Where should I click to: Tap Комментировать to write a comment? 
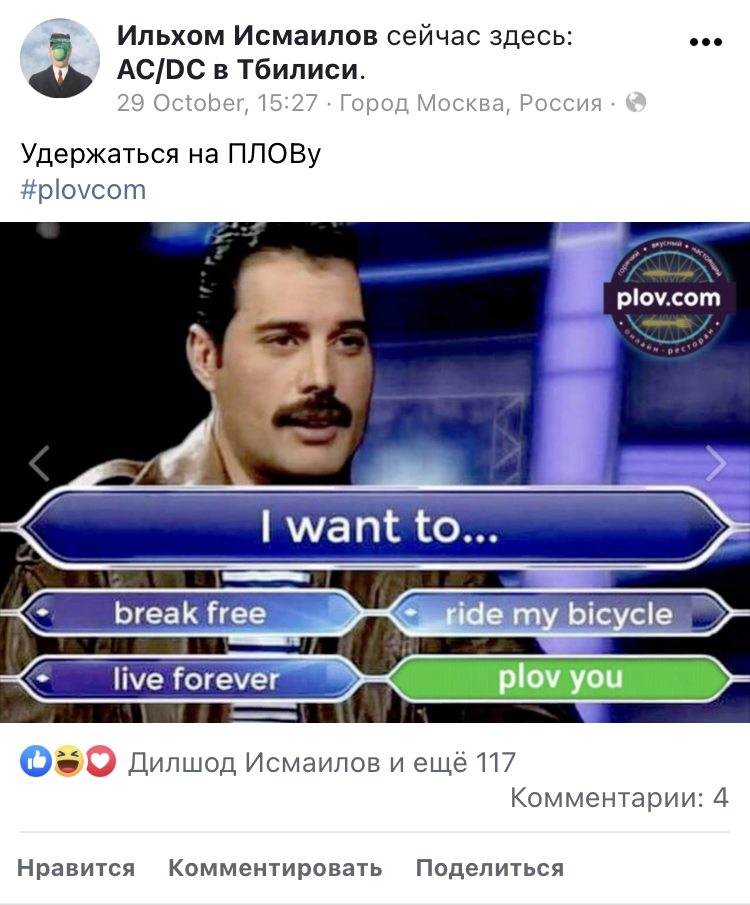pyautogui.click(x=275, y=867)
